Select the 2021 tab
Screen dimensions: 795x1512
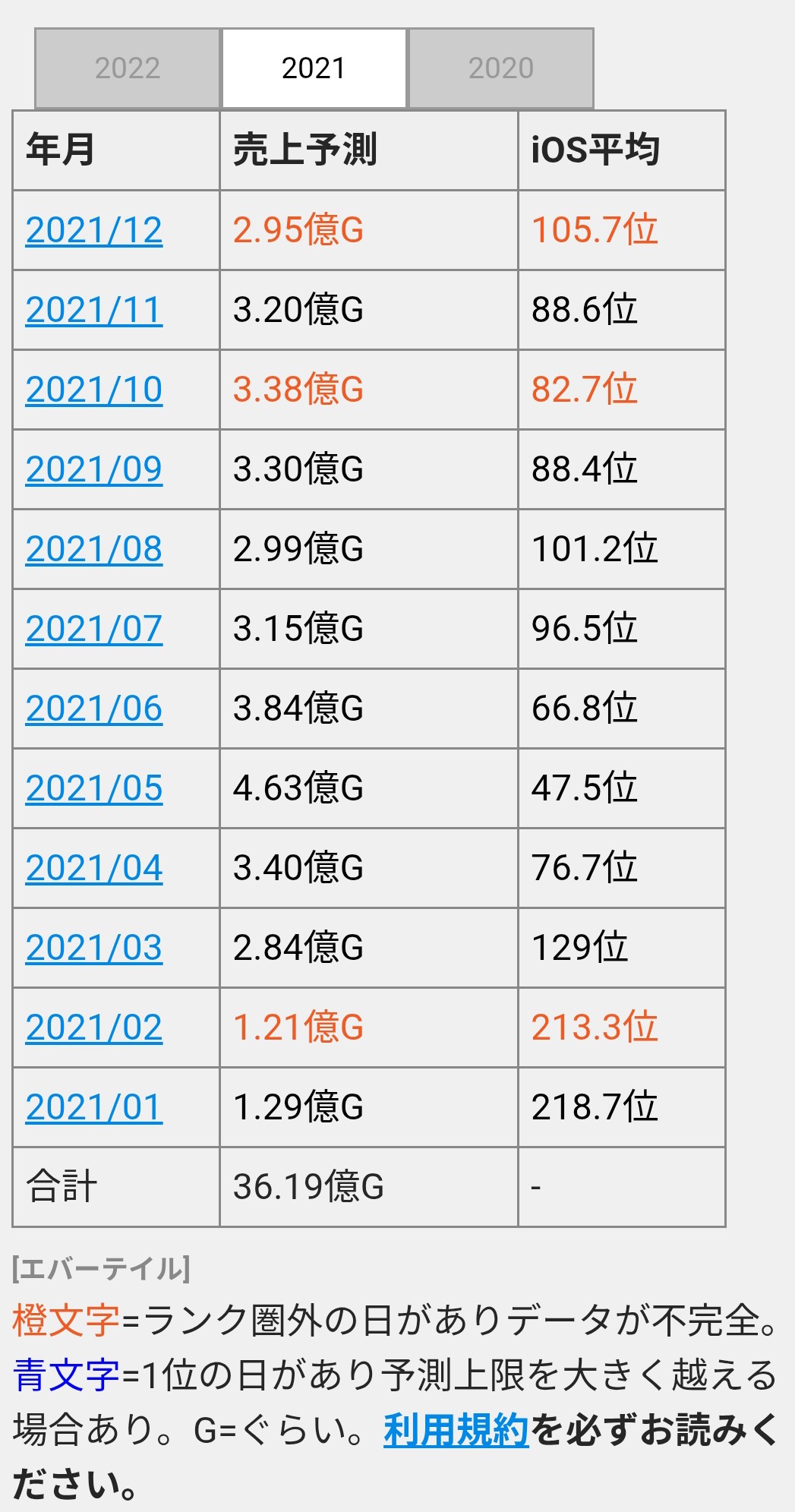click(314, 68)
